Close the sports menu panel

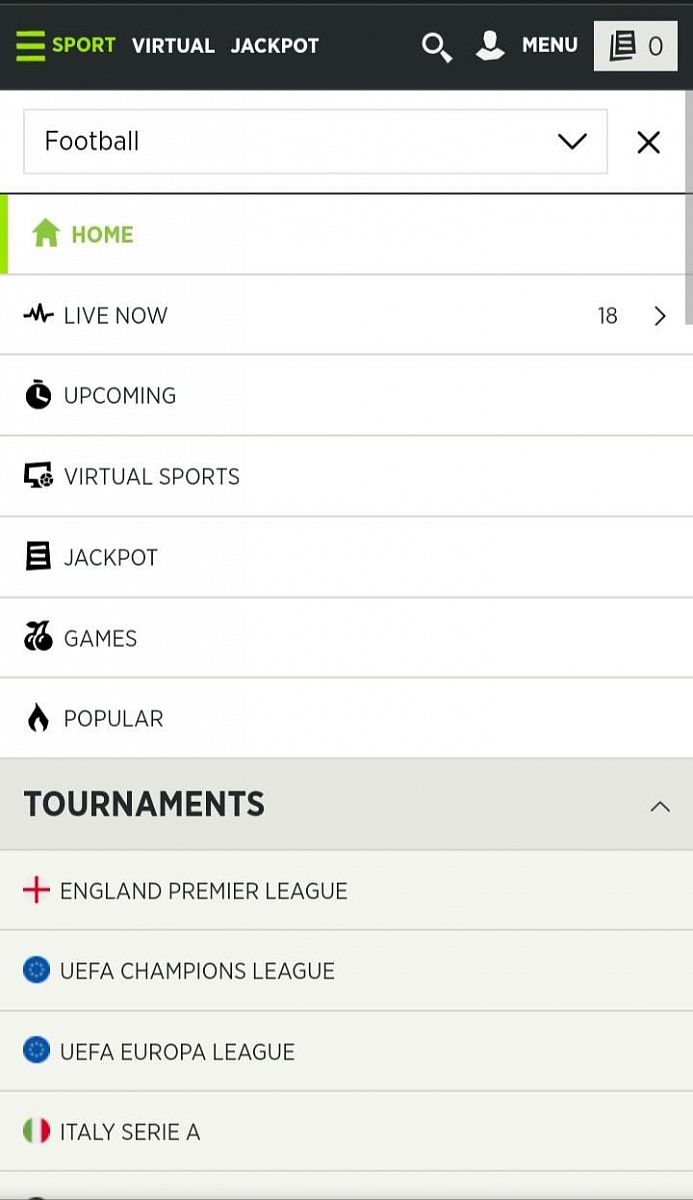(x=649, y=143)
